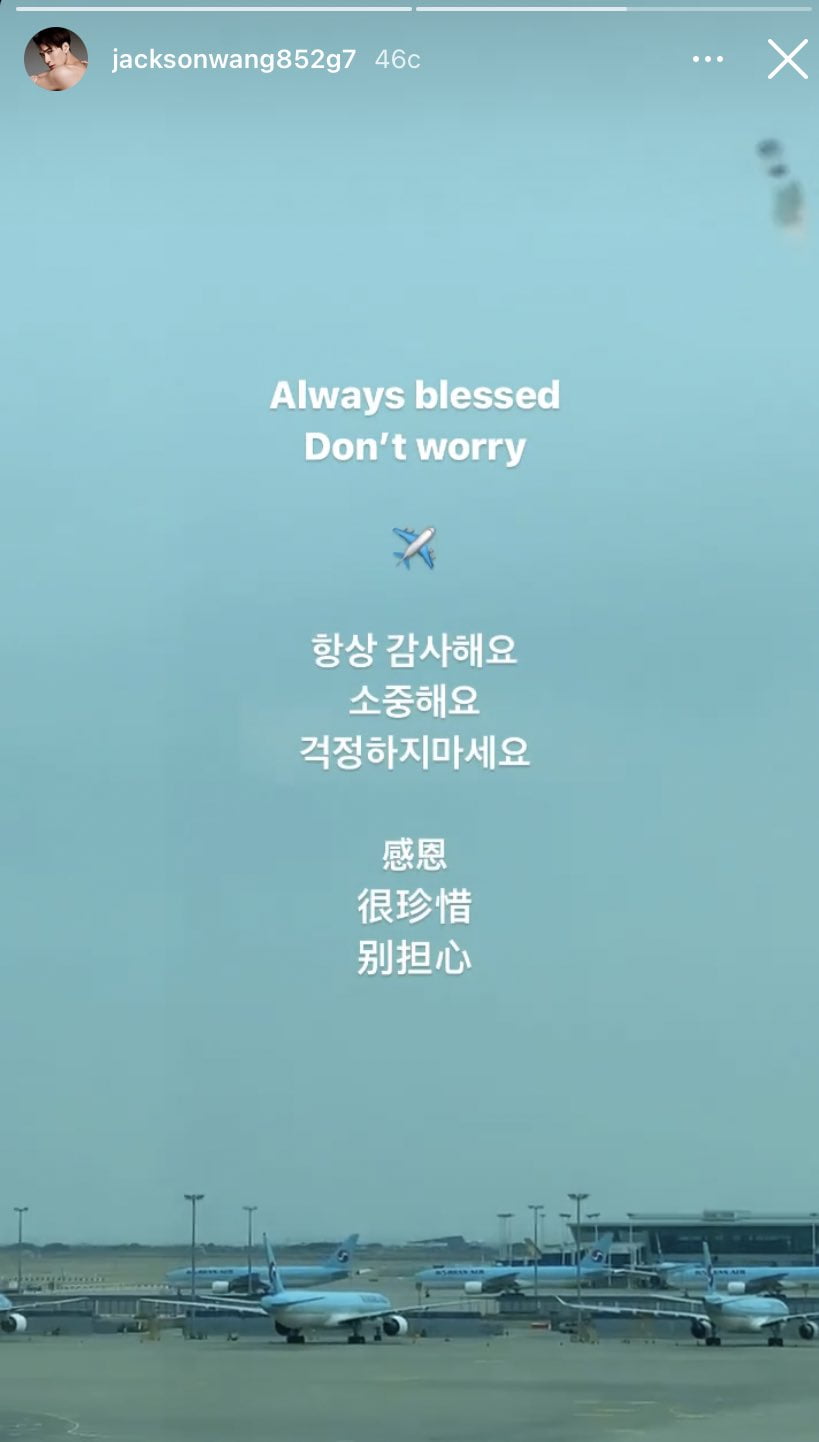
Task: Close the story viewer
Action: (x=787, y=59)
